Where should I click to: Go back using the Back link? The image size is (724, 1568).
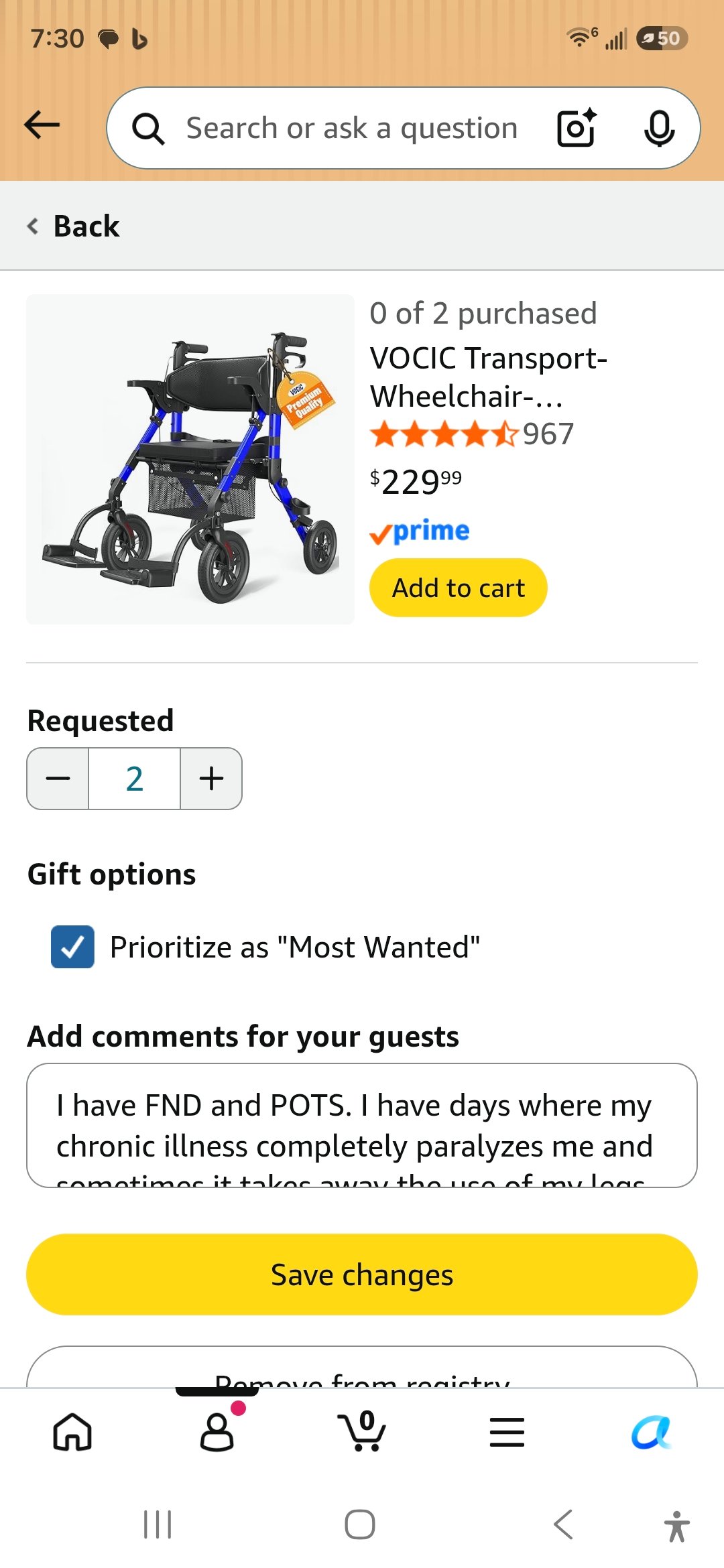73,226
